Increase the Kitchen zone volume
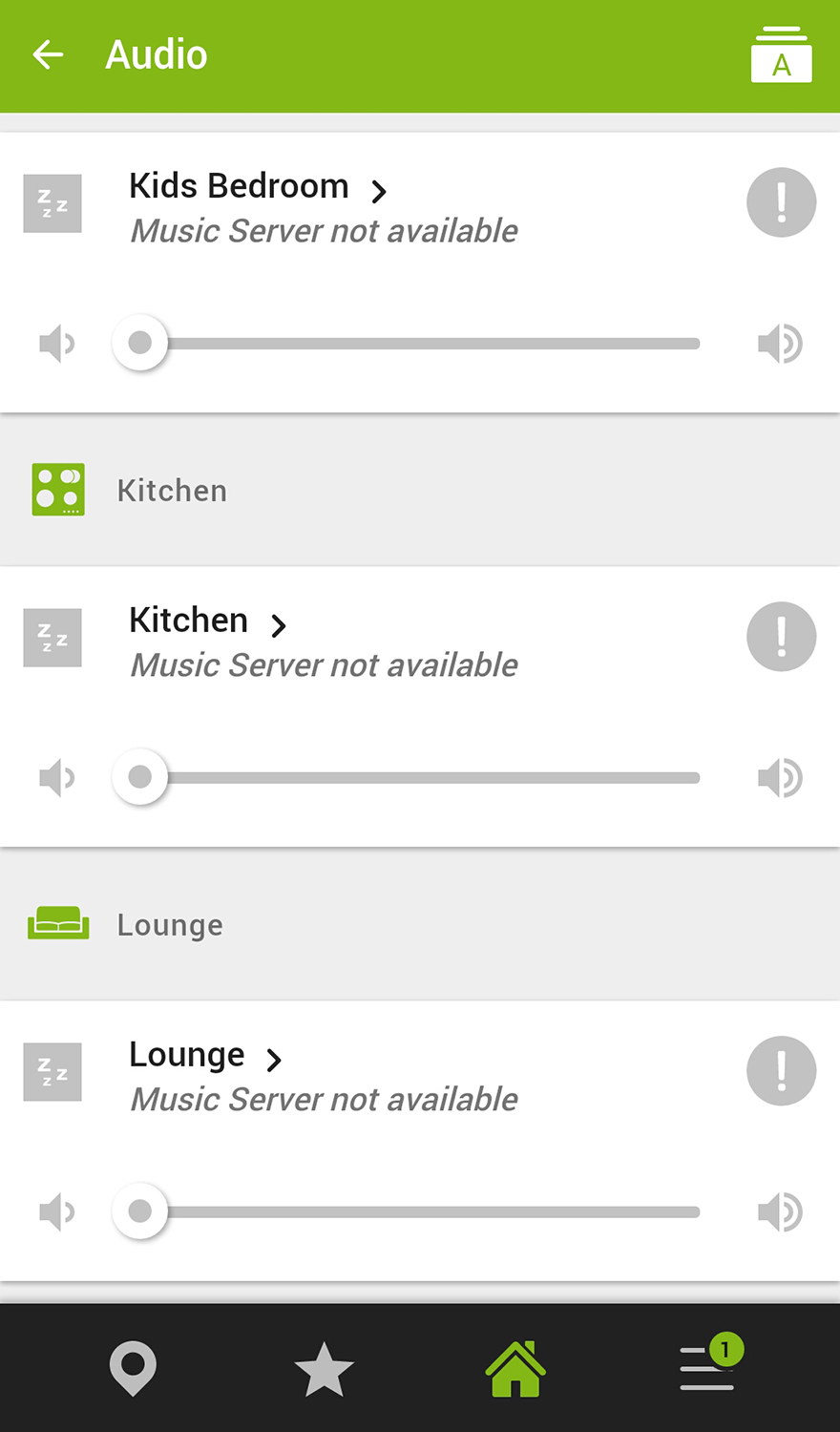This screenshot has width=840, height=1432. (780, 778)
